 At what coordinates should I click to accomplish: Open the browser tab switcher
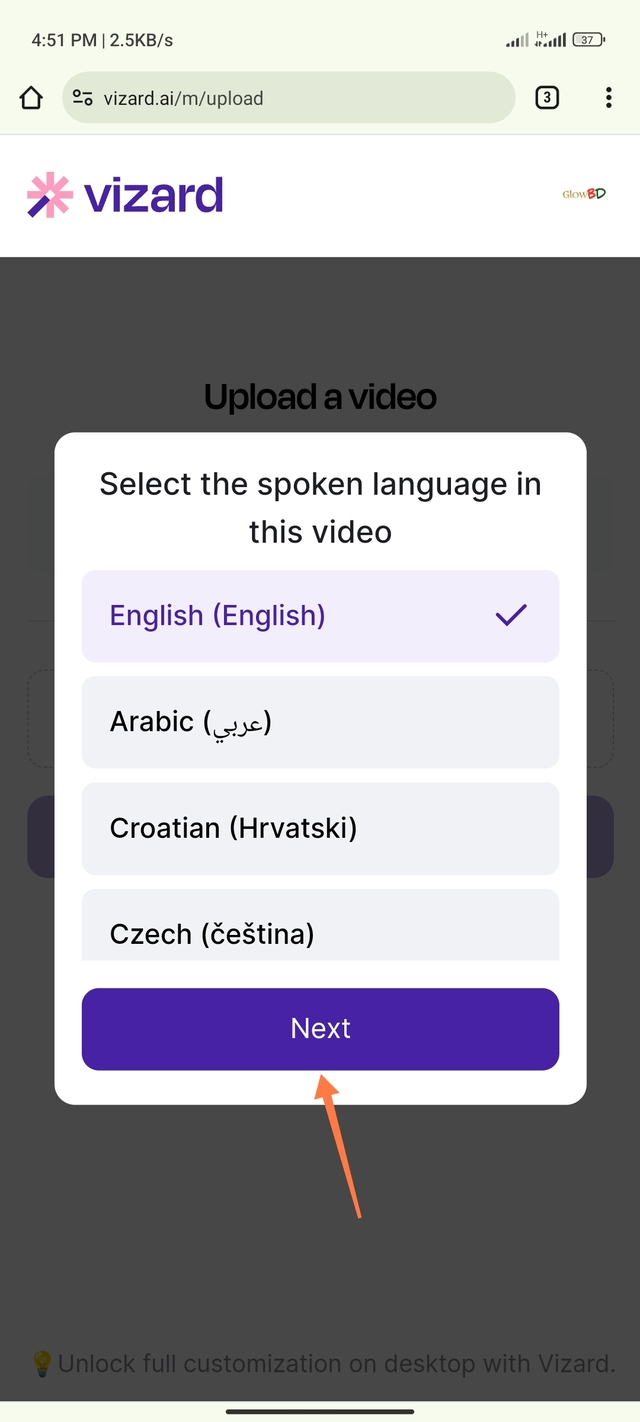546,98
